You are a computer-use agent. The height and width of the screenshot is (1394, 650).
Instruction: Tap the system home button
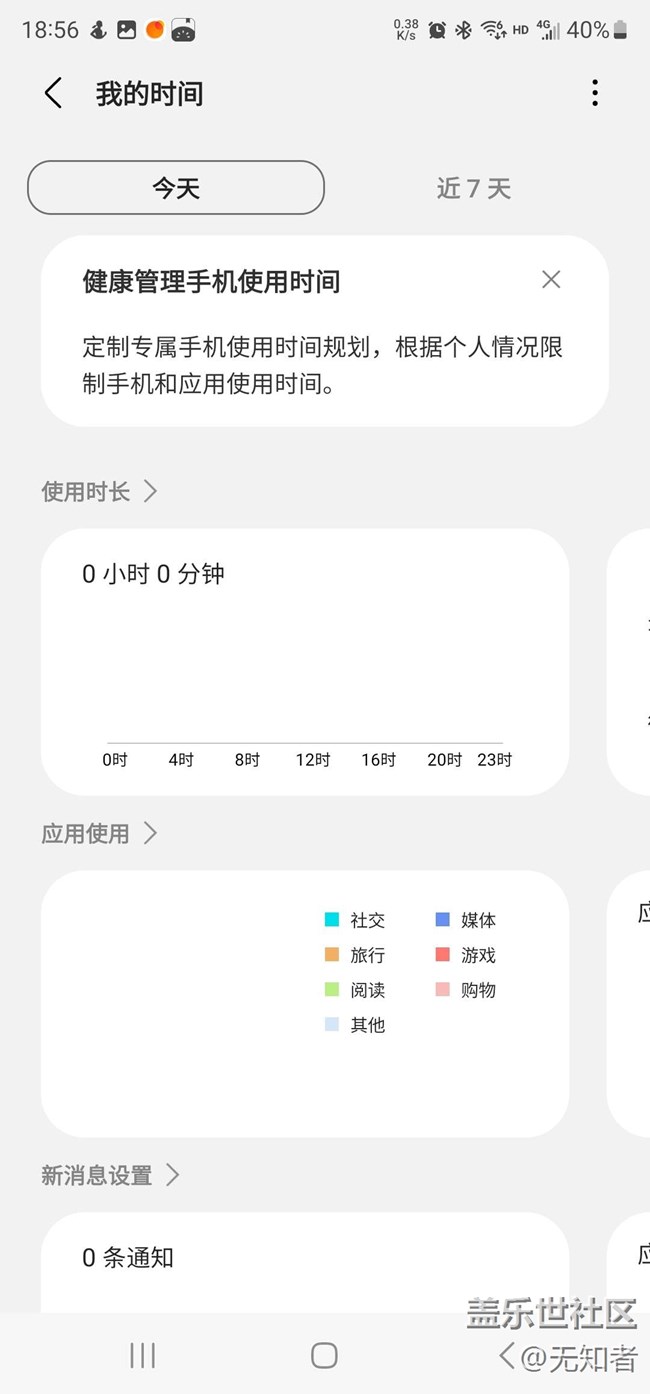pyautogui.click(x=324, y=1355)
